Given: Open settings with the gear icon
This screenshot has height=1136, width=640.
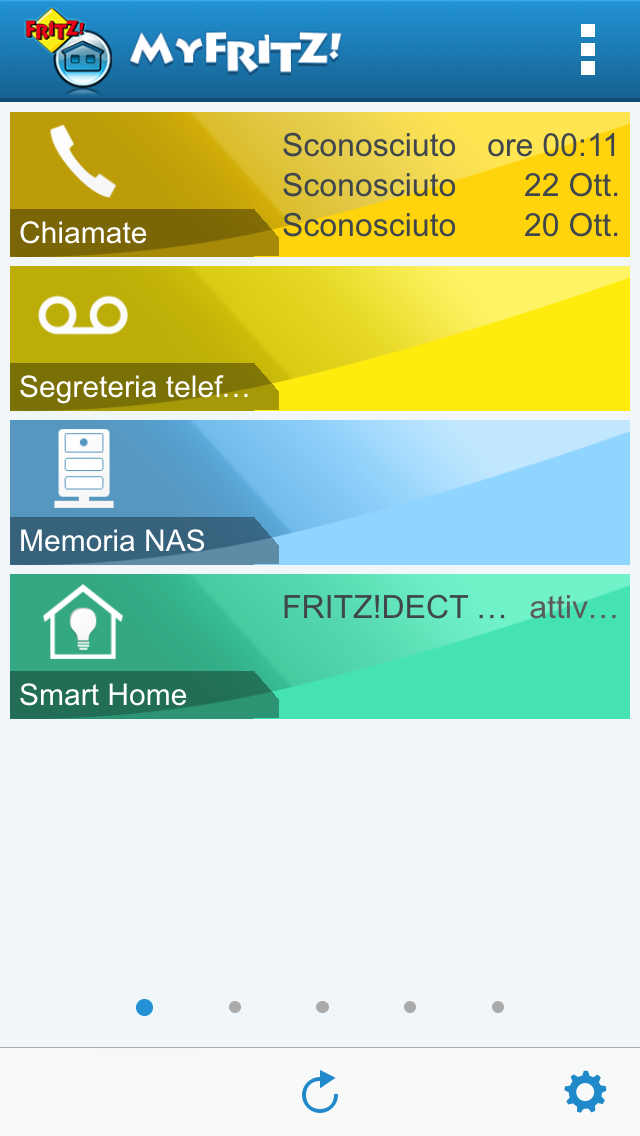Looking at the screenshot, I should coord(585,1092).
